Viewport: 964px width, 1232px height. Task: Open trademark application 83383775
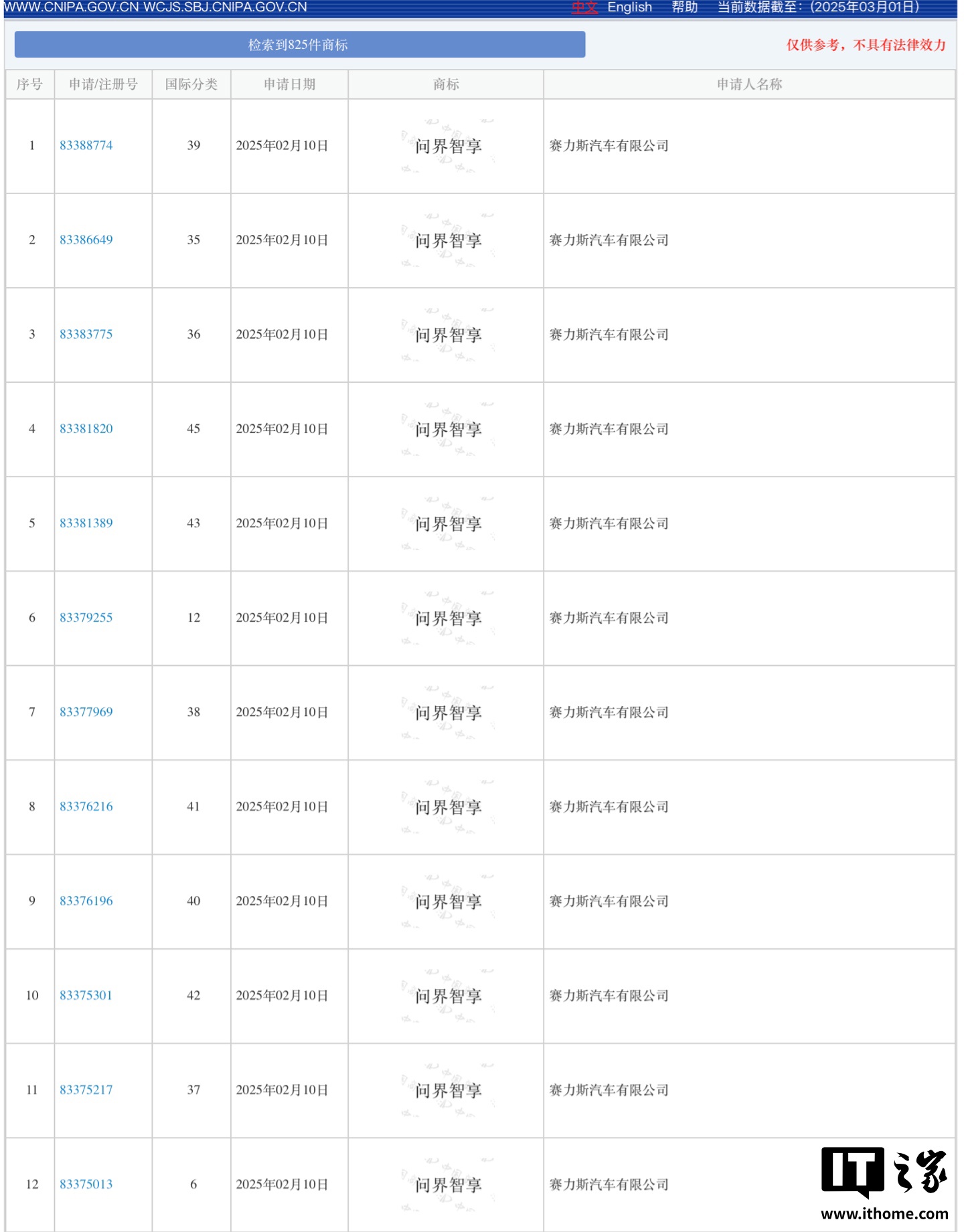[86, 334]
